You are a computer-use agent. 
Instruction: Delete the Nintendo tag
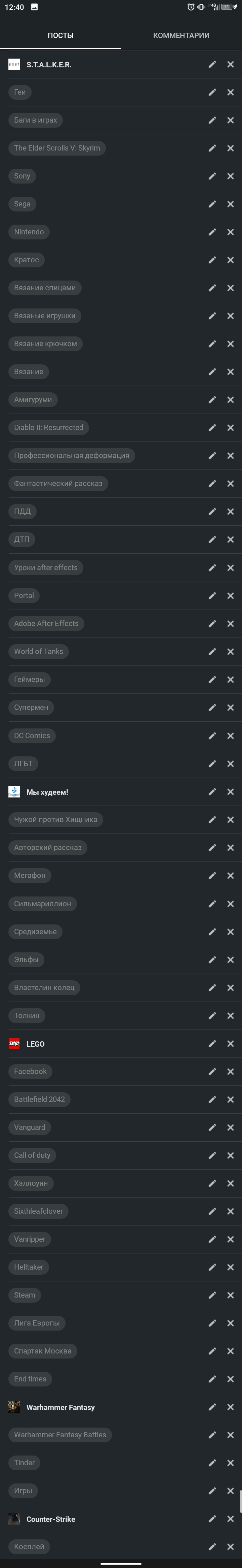(x=231, y=232)
